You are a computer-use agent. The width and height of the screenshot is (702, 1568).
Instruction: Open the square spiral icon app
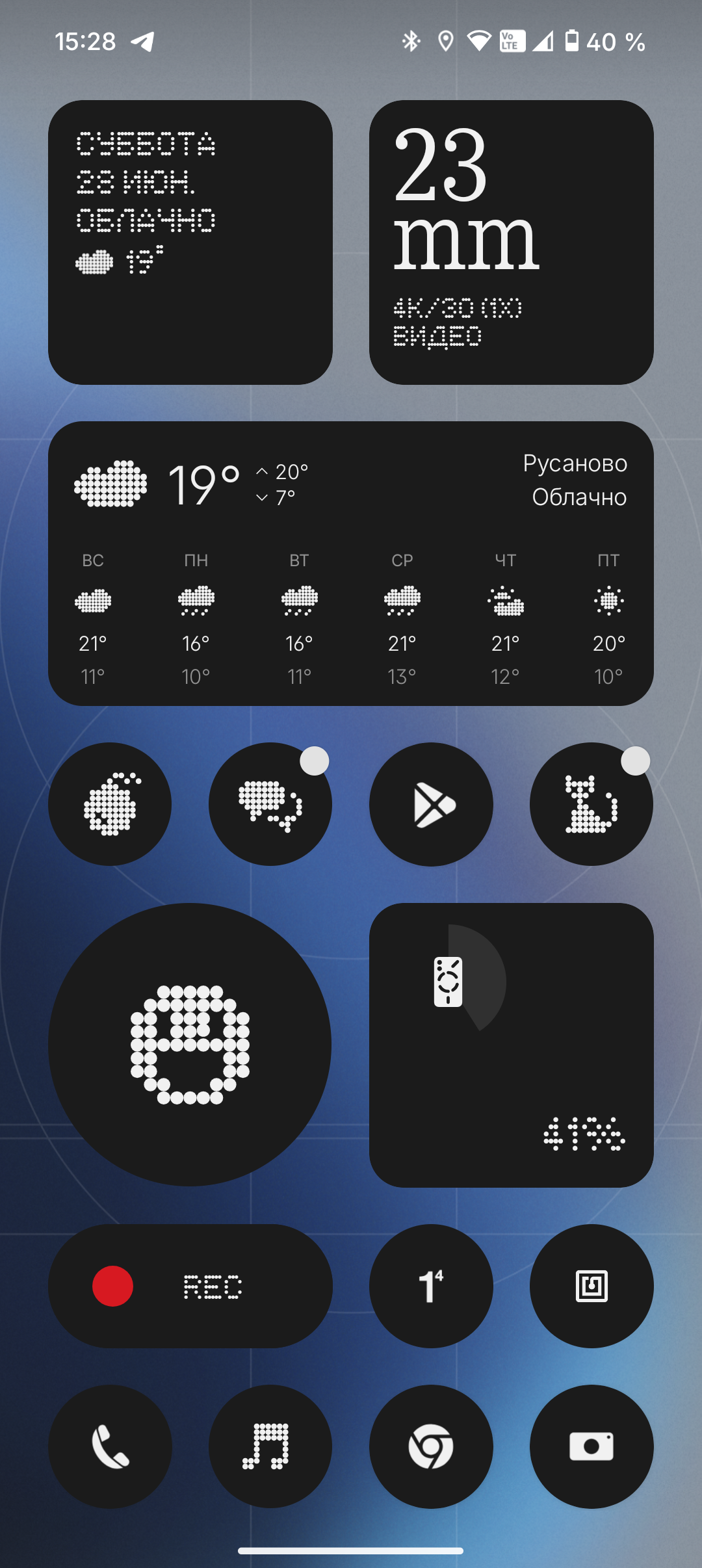pyautogui.click(x=591, y=1286)
